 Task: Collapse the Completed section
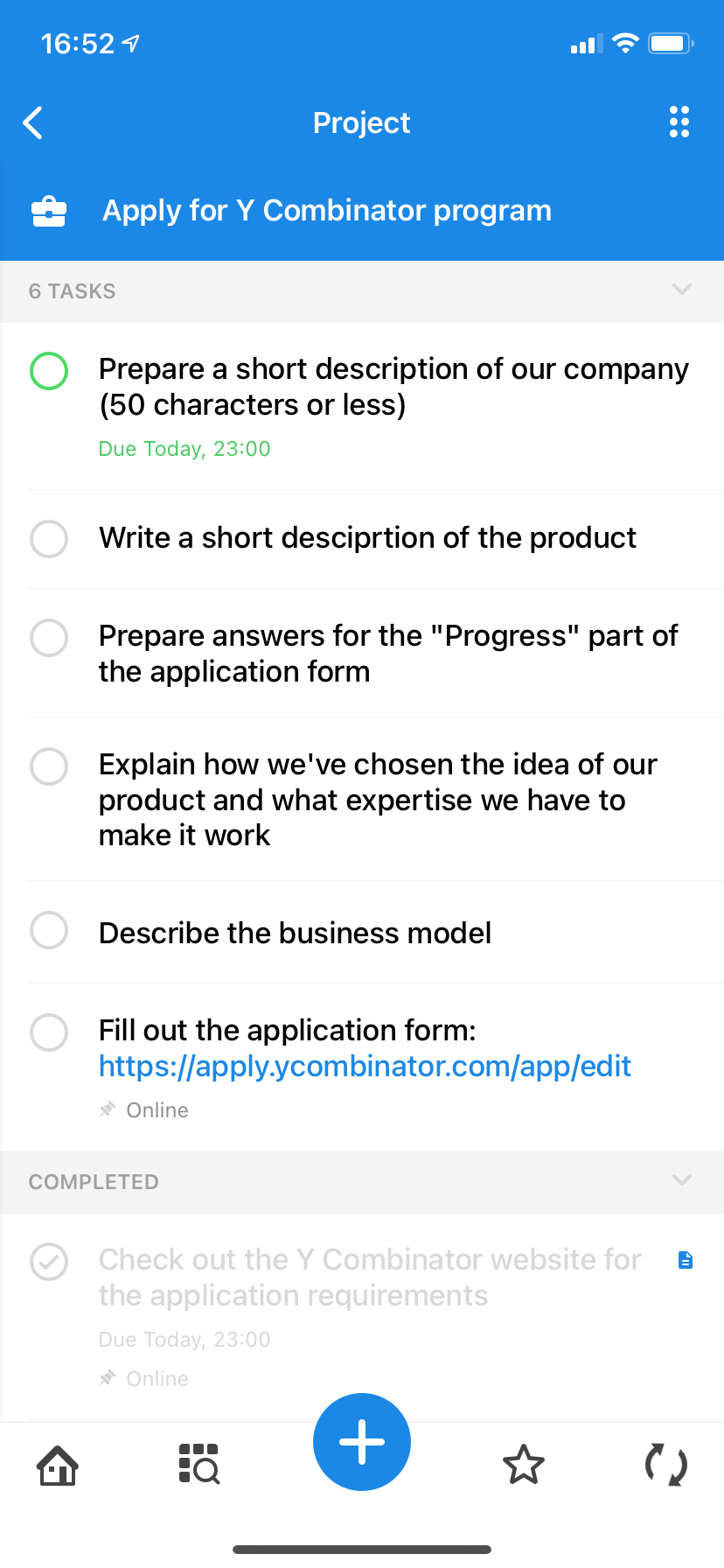point(681,1180)
